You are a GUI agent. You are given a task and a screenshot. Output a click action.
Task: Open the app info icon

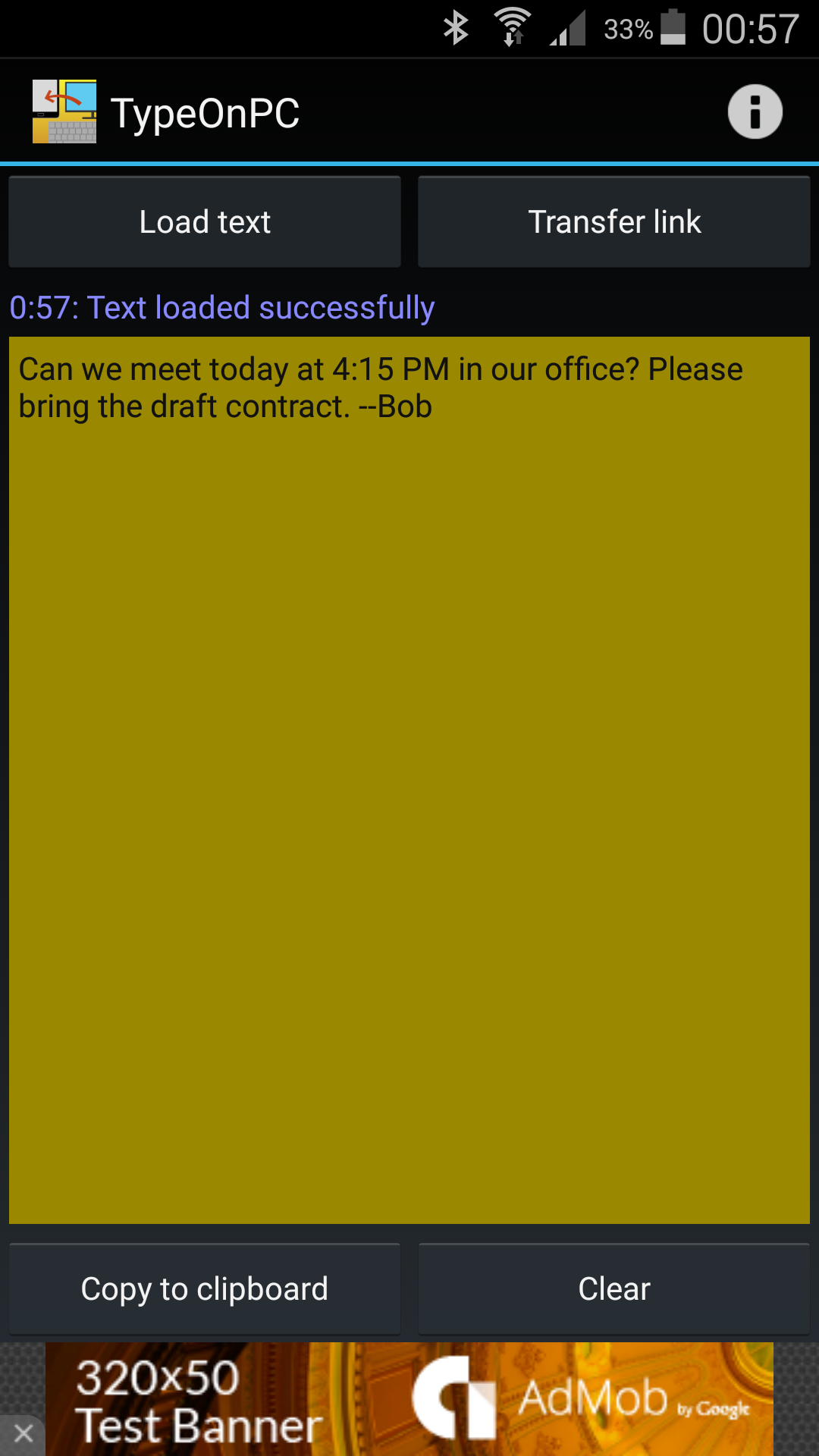[755, 112]
